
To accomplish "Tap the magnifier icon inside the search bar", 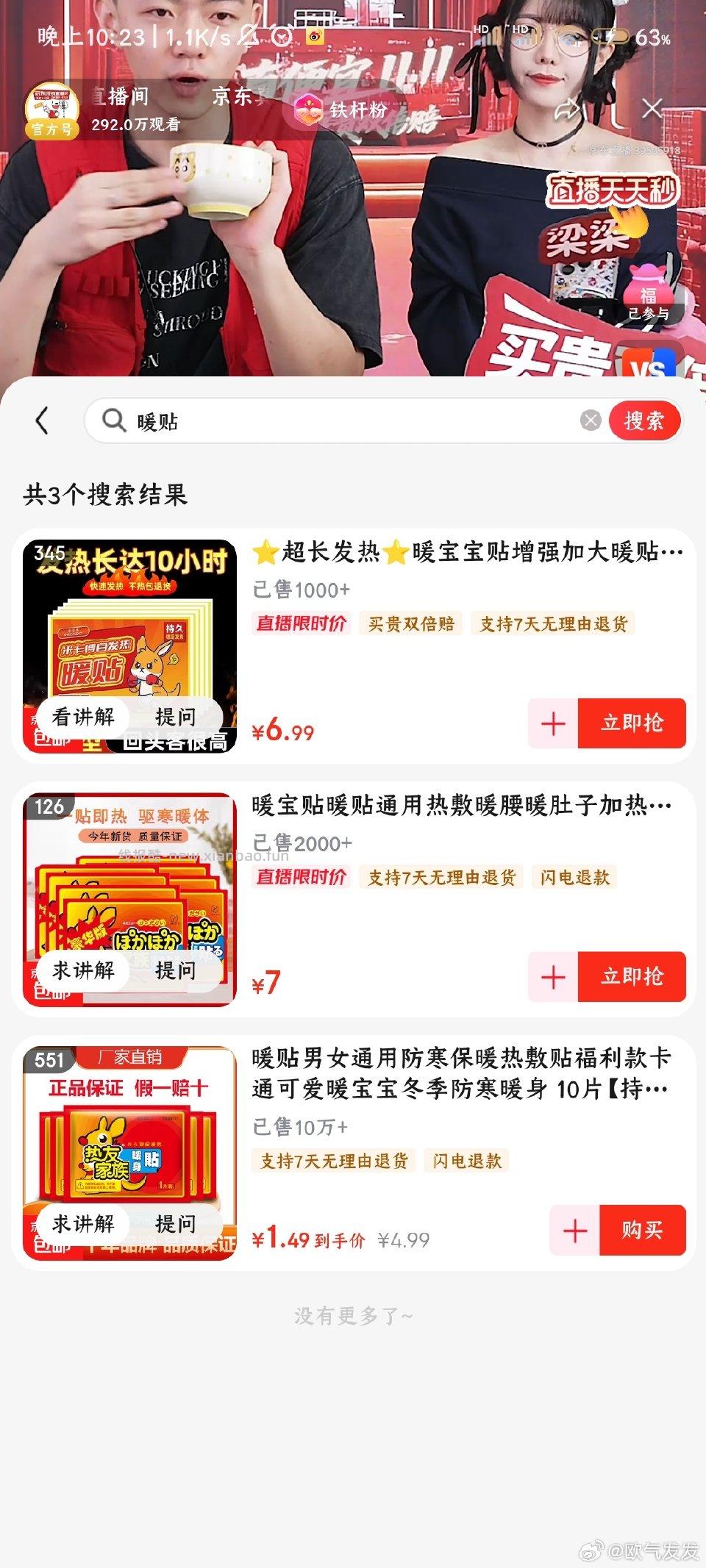I will 115,420.
